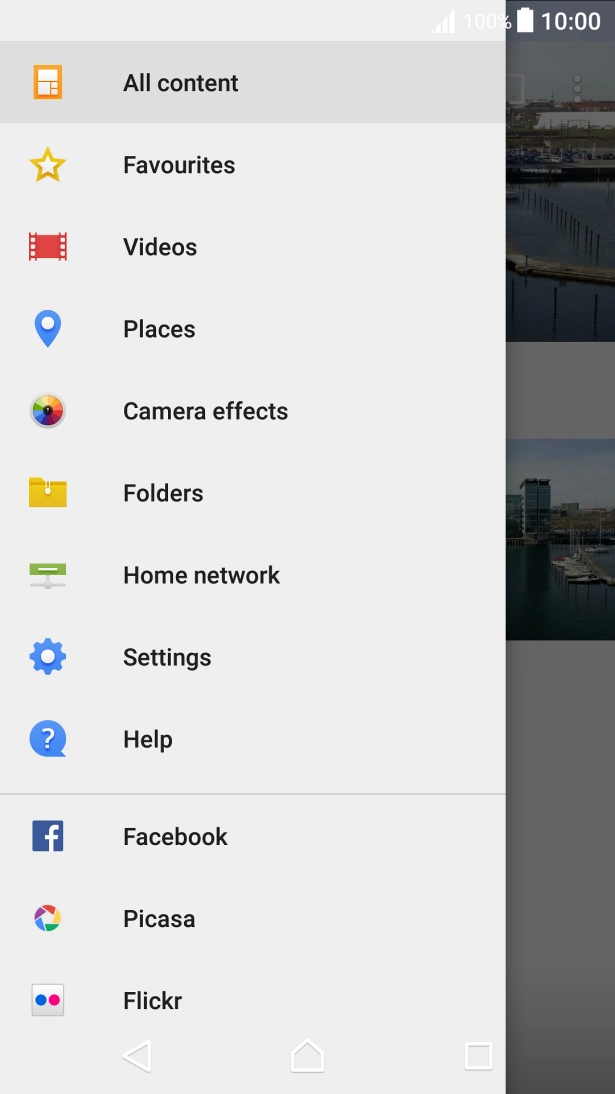The image size is (615, 1094).
Task: View Picasa albums
Action: [x=159, y=918]
